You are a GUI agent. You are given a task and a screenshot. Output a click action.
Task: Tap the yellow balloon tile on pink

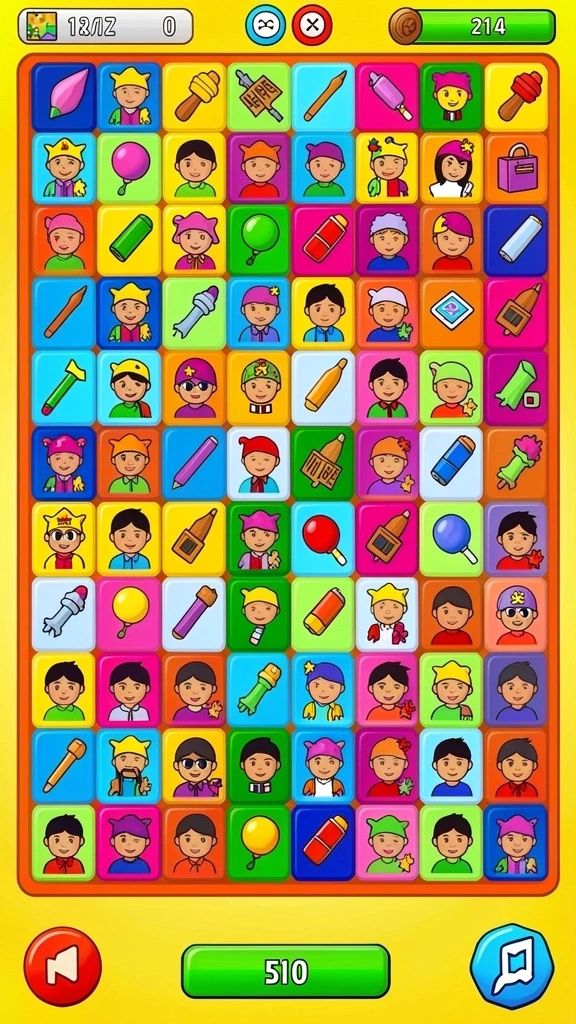(x=129, y=613)
